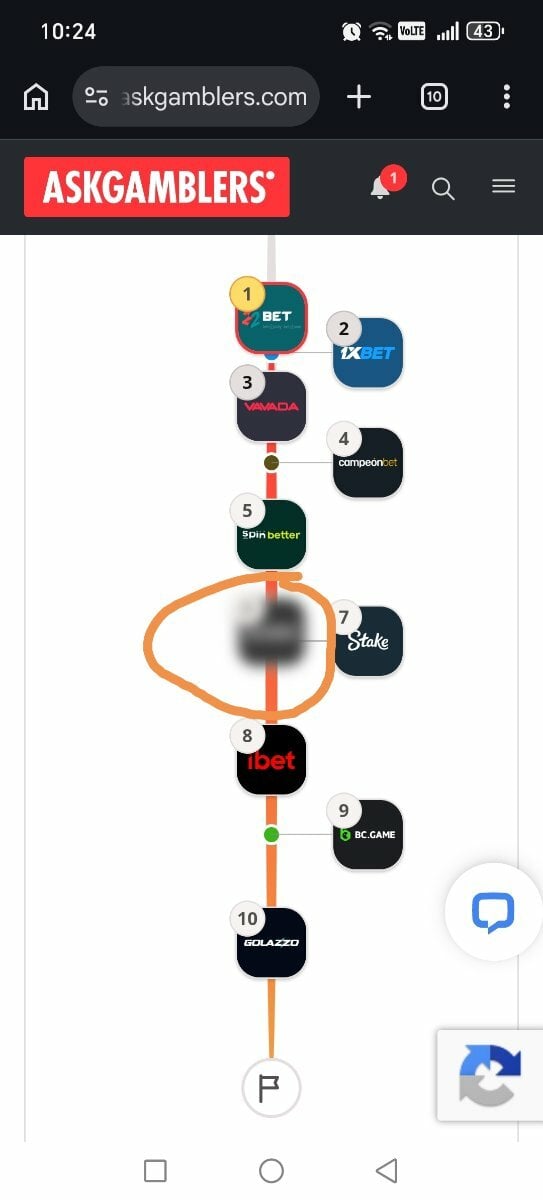Viewport: 543px width, 1200px height.
Task: Open the browser home page
Action: tap(36, 96)
